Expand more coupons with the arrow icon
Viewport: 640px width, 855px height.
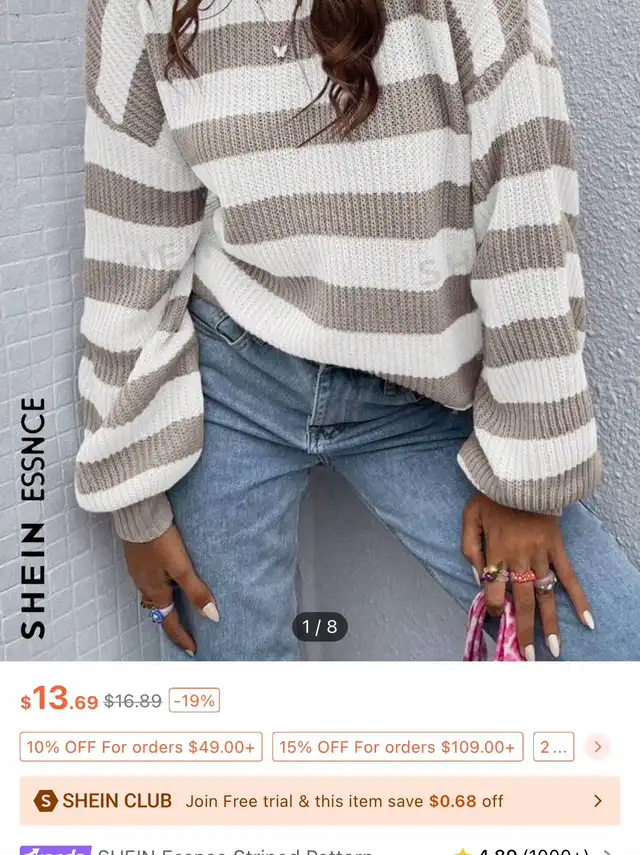tap(597, 747)
